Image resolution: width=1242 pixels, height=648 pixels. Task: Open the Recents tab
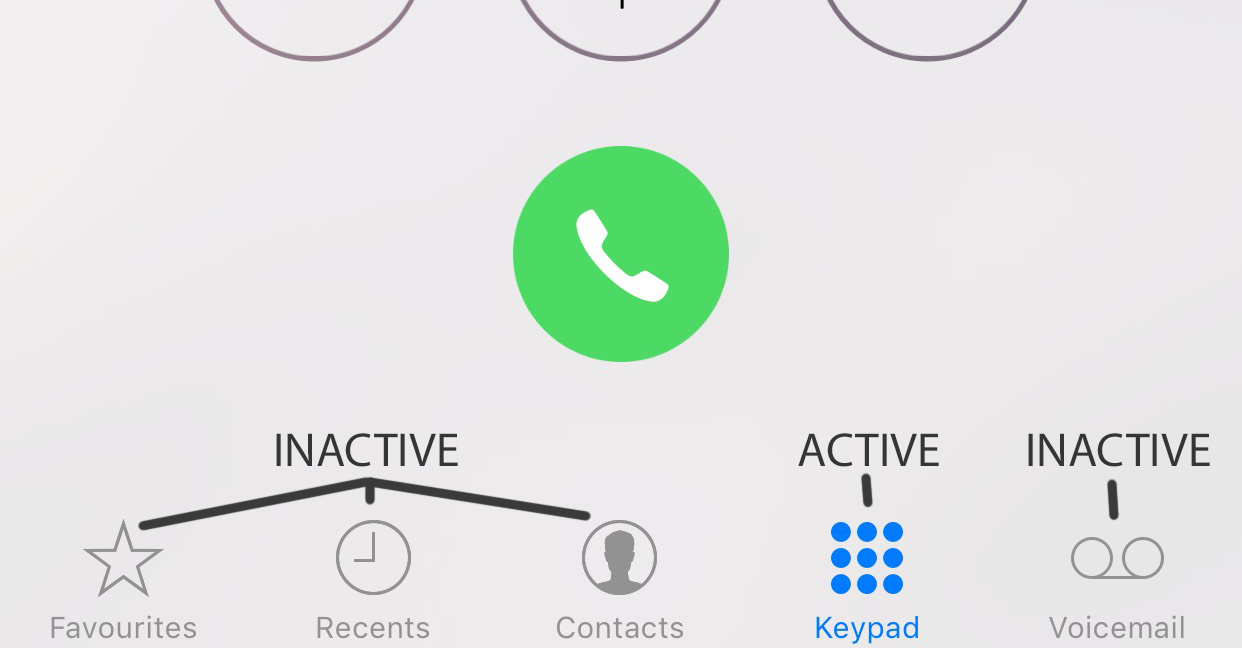(x=372, y=580)
